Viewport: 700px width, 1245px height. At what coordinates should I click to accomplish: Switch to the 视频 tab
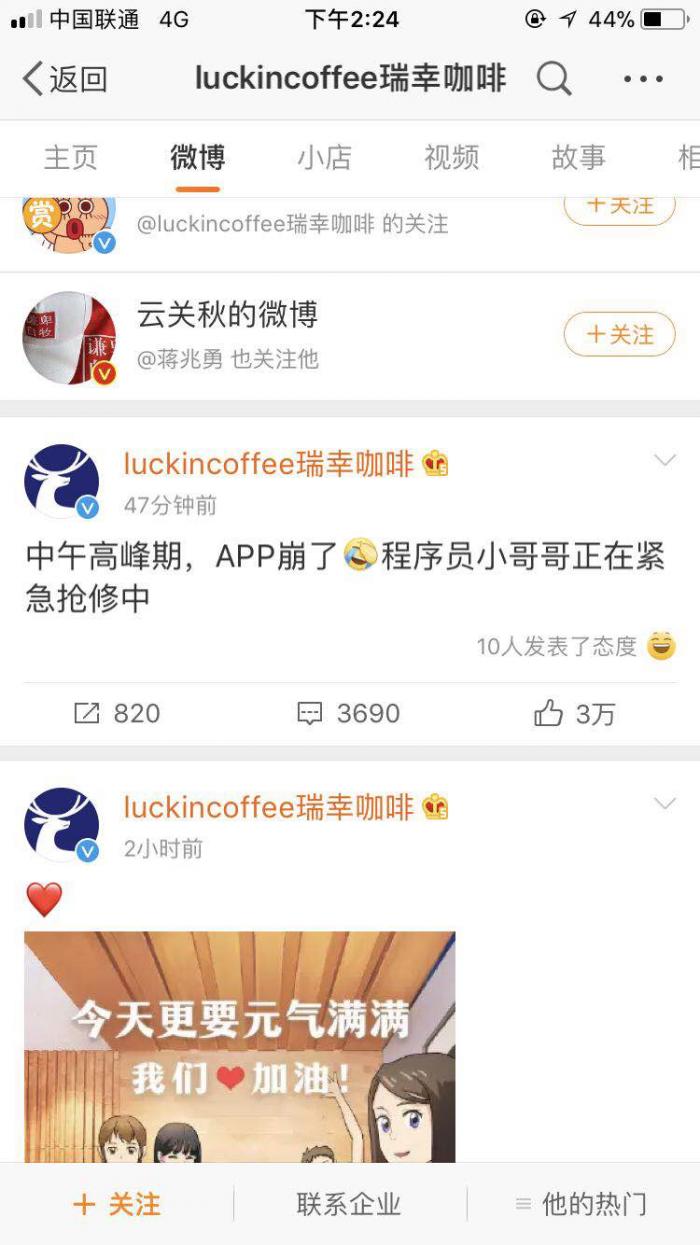[x=451, y=158]
